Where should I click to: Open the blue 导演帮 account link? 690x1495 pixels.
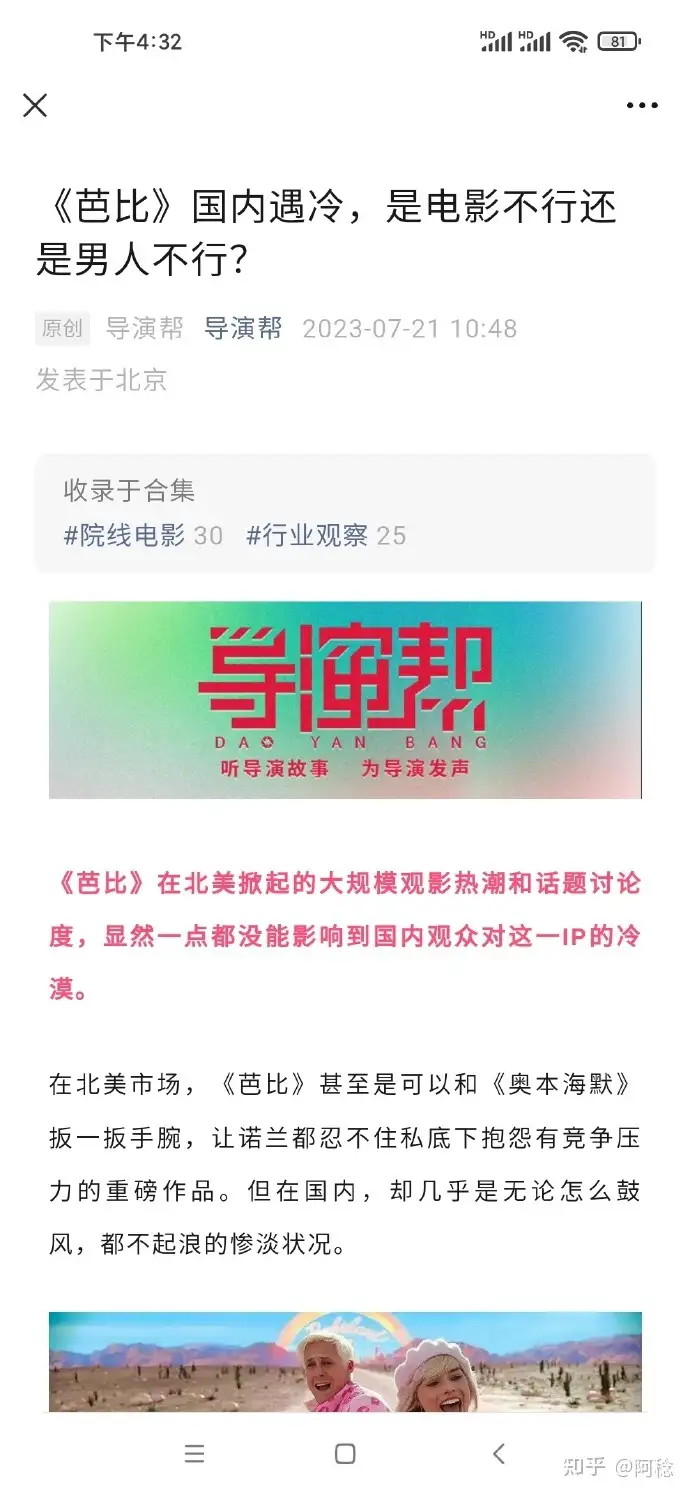coord(243,328)
